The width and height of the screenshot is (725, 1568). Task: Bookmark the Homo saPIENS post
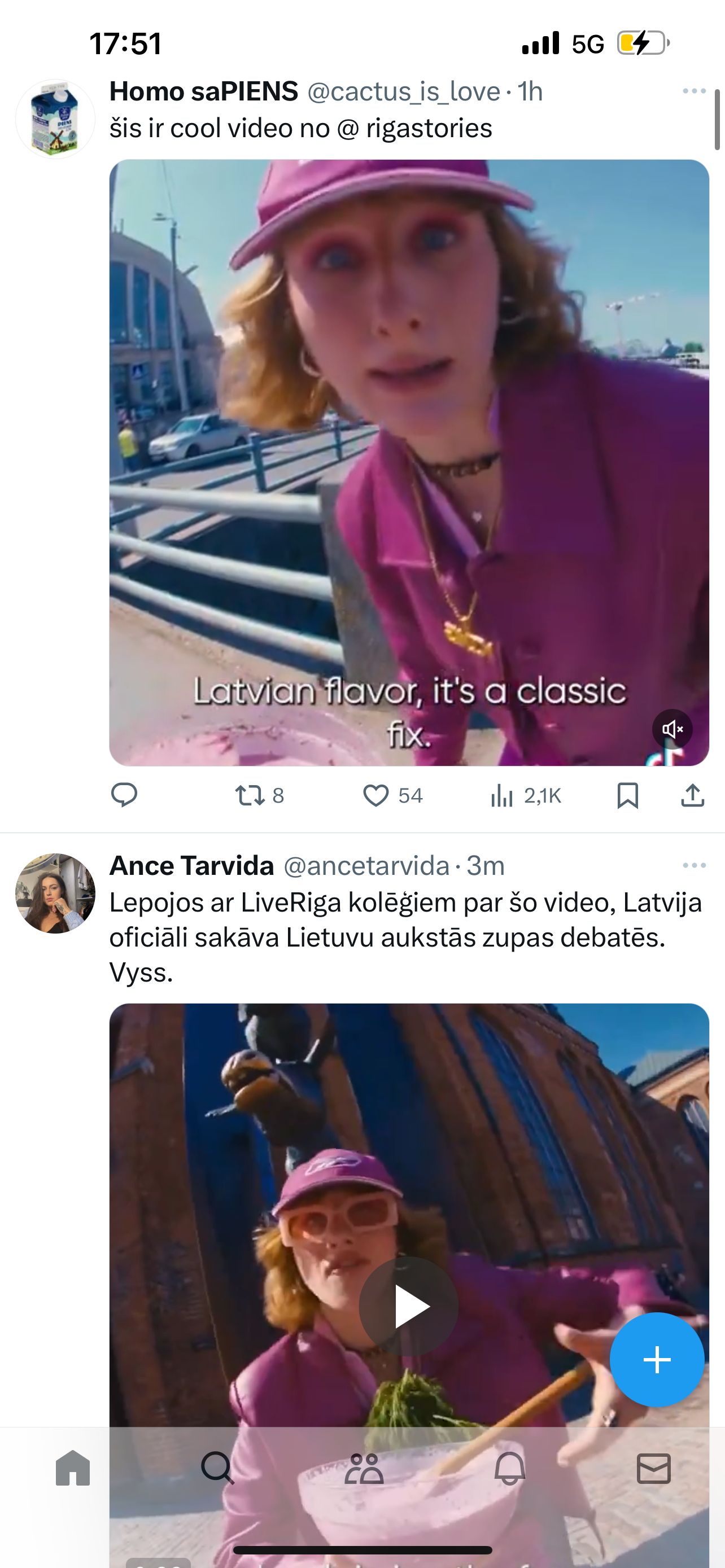628,795
